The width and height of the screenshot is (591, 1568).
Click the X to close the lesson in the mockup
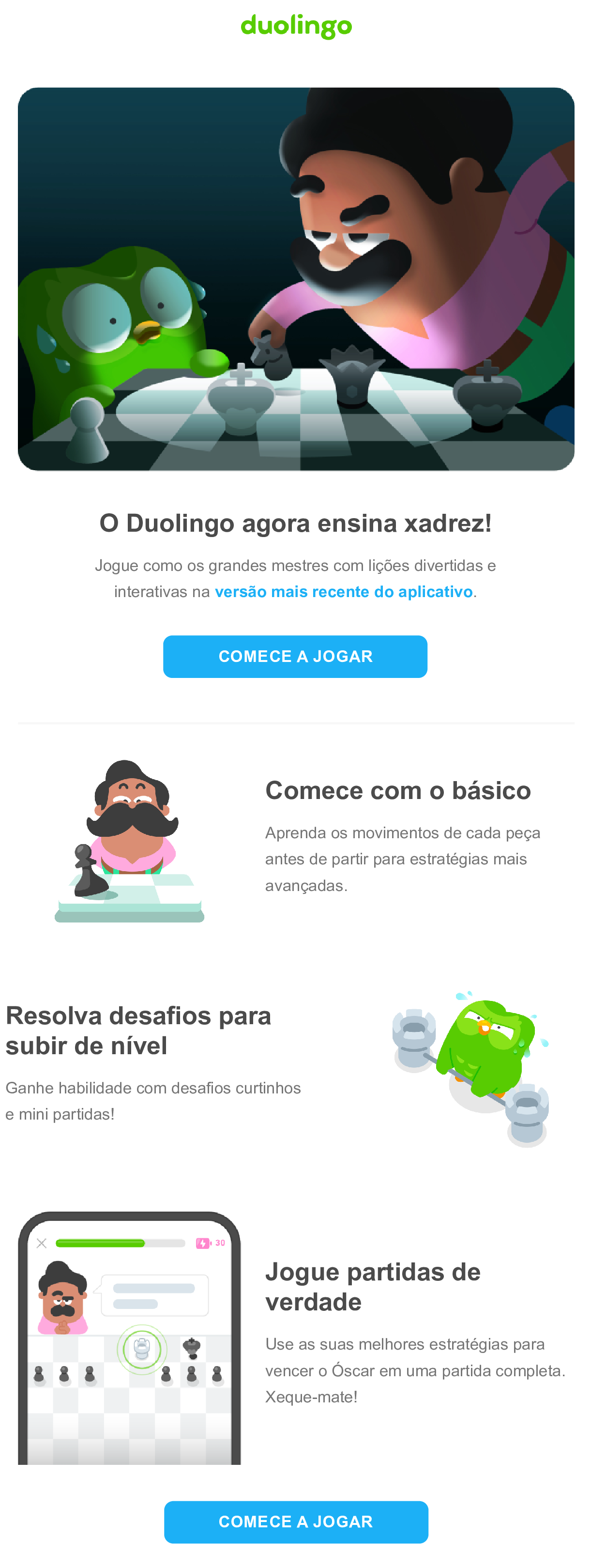click(43, 1243)
